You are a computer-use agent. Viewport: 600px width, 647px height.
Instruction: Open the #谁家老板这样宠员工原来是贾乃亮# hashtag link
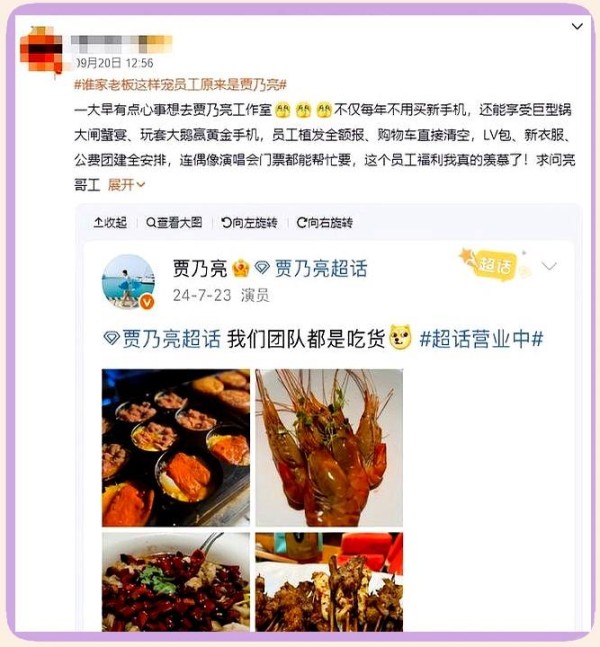tap(180, 84)
